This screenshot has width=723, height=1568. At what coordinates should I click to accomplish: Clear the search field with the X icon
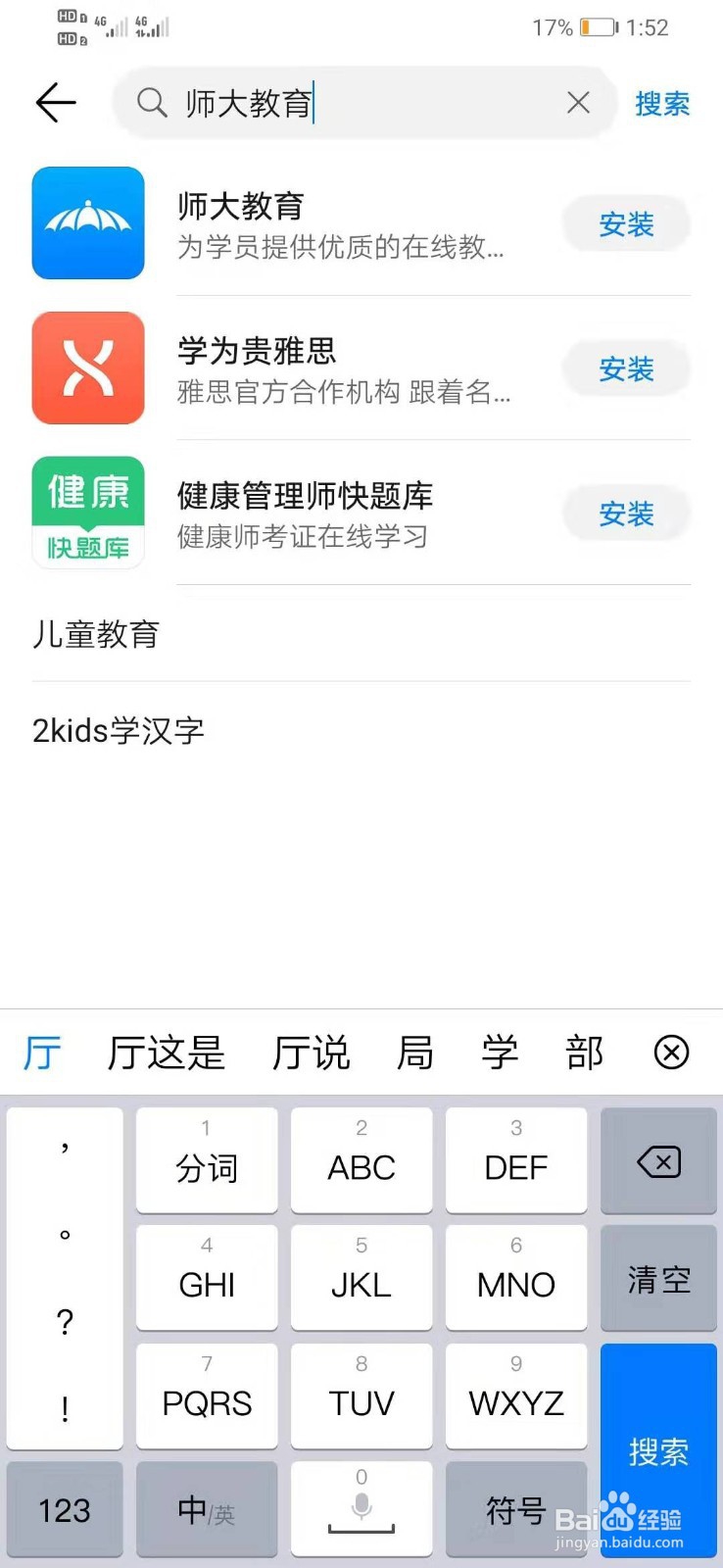(578, 102)
